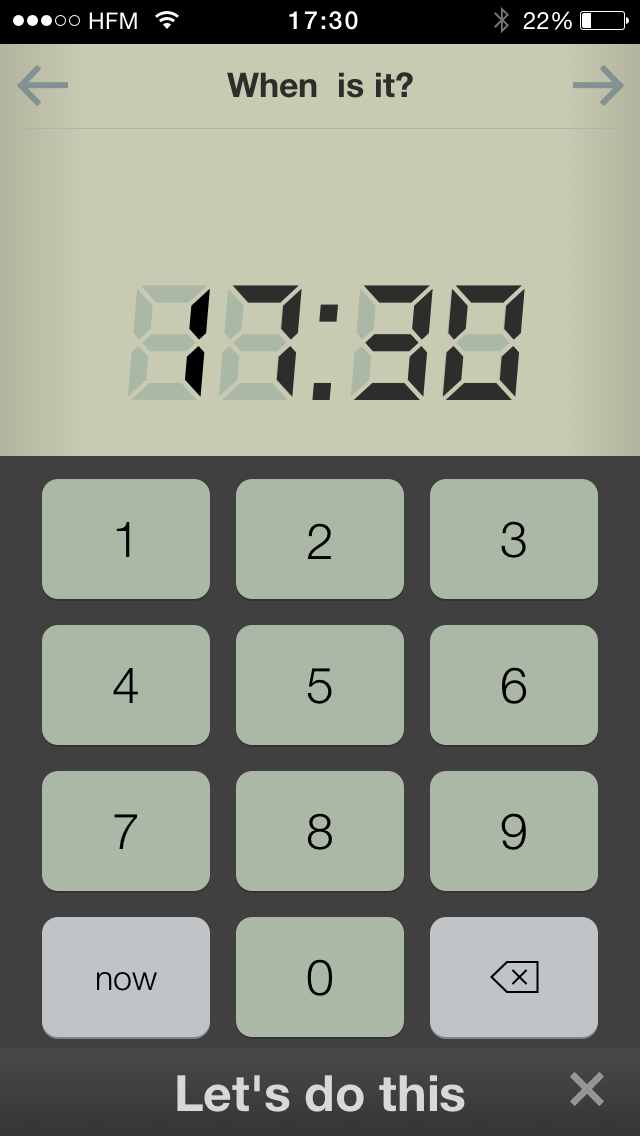Tap the number 2 key
Screen dimensions: 640x1136
click(x=320, y=539)
